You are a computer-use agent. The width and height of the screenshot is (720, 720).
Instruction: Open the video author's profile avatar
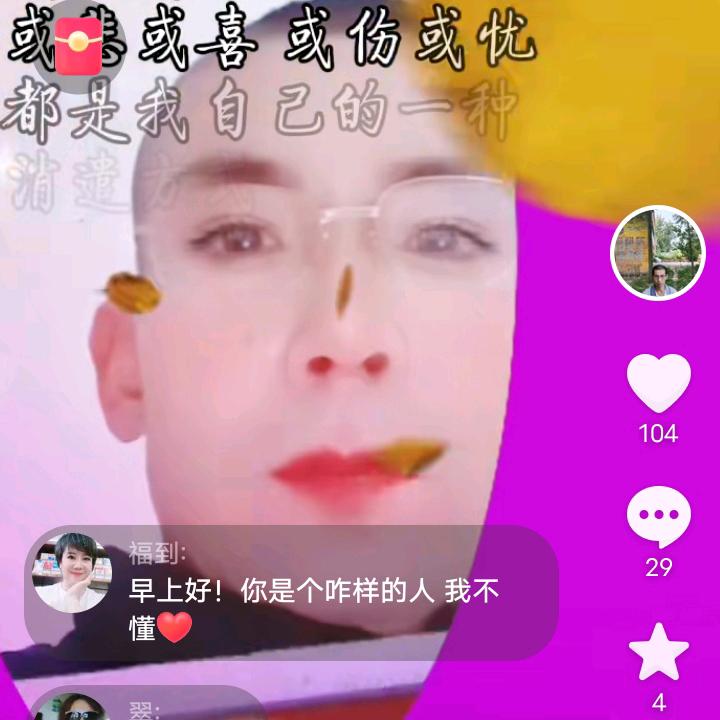658,253
